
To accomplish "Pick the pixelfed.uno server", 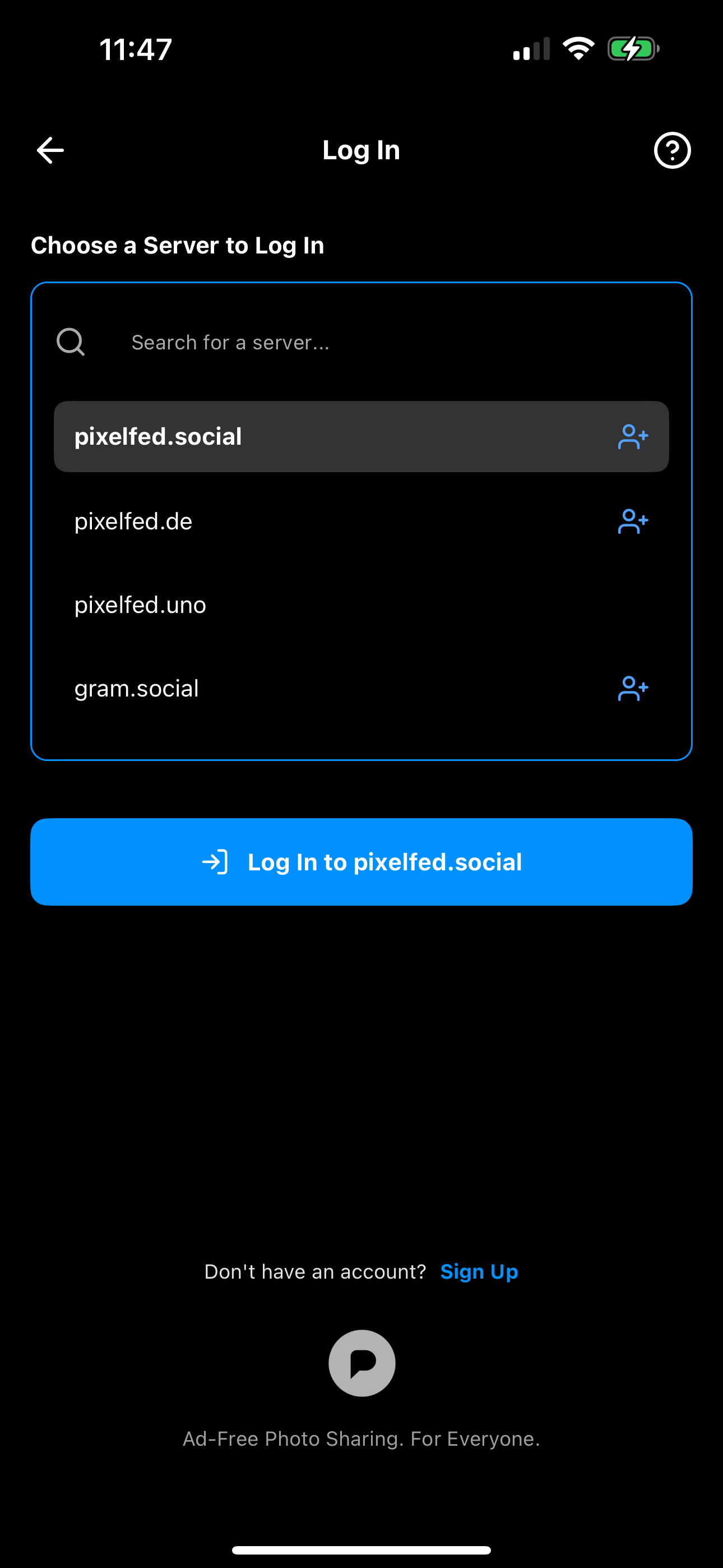I will tap(361, 605).
